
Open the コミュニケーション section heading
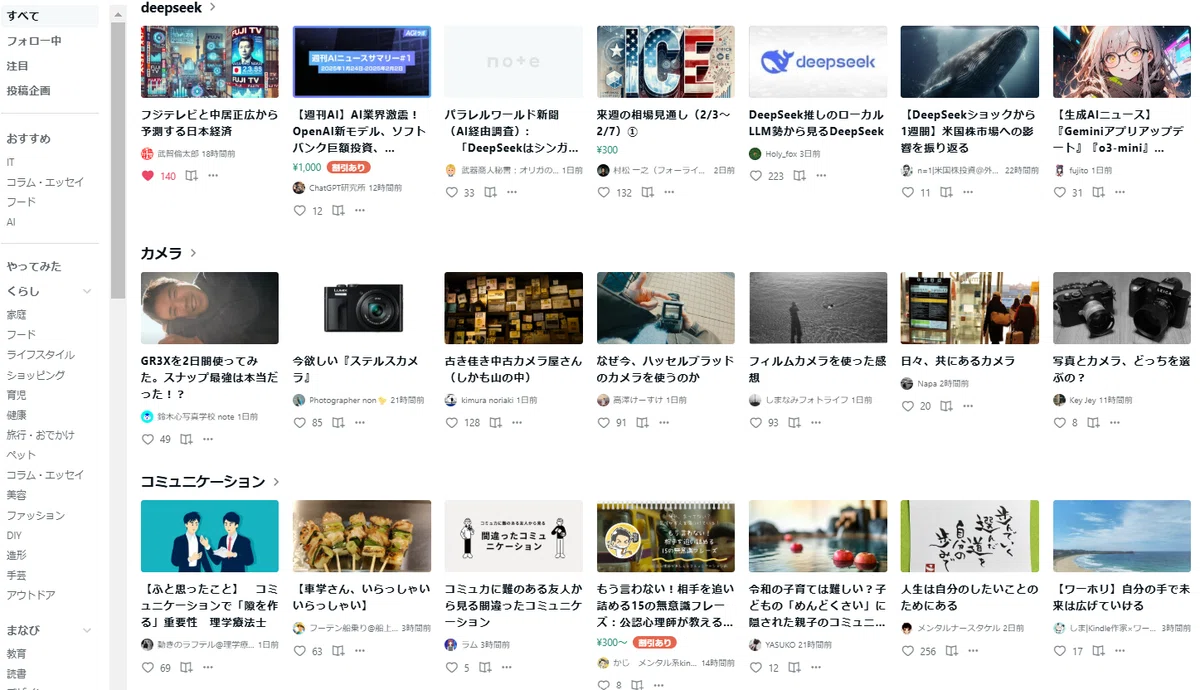203,481
